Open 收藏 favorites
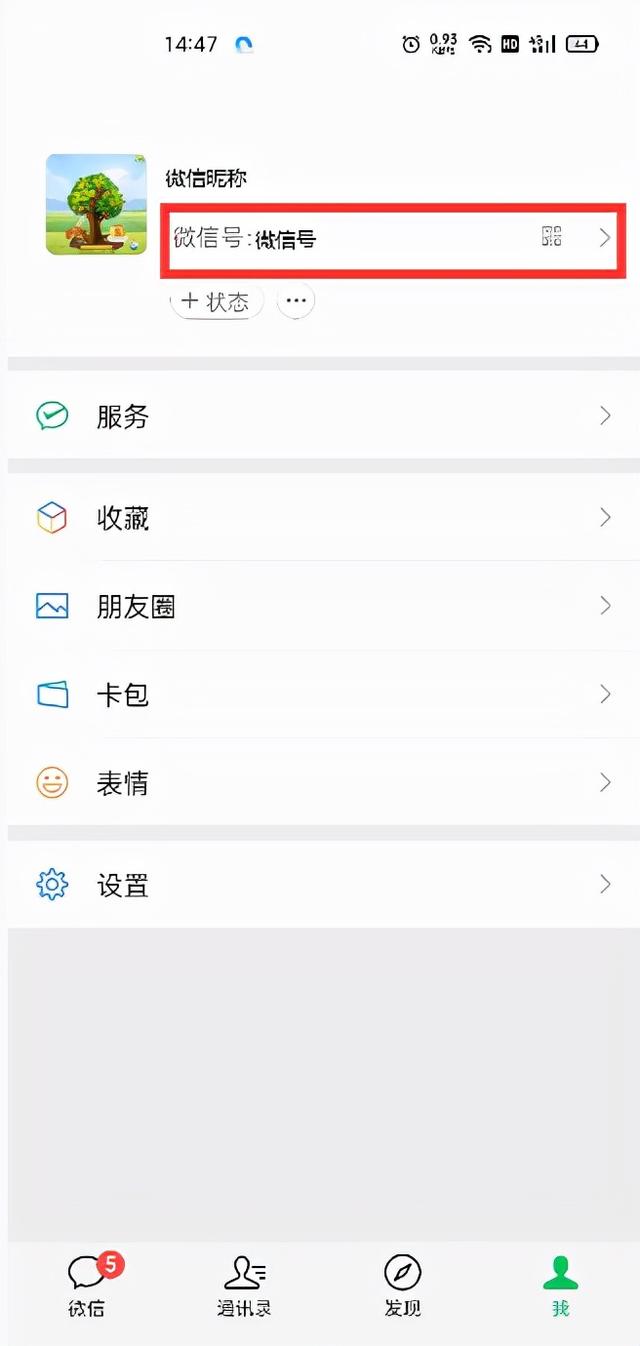 click(x=320, y=518)
